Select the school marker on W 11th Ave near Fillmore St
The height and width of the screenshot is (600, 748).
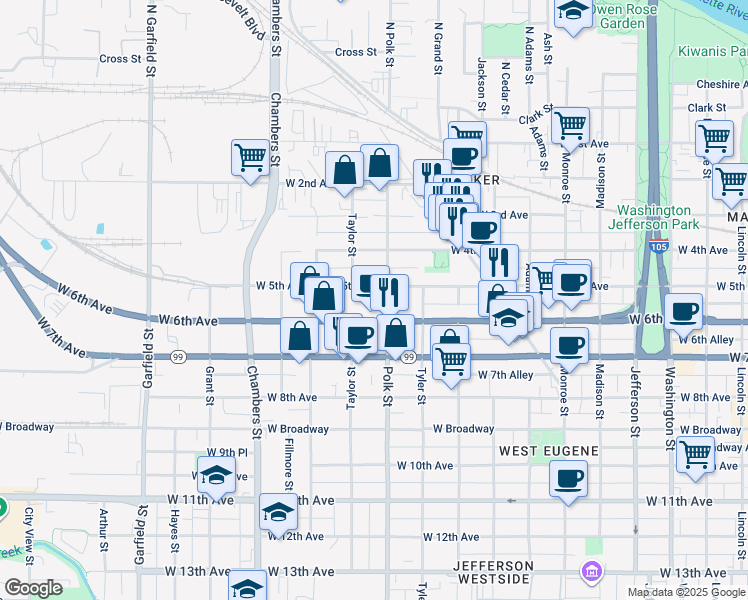tap(278, 516)
